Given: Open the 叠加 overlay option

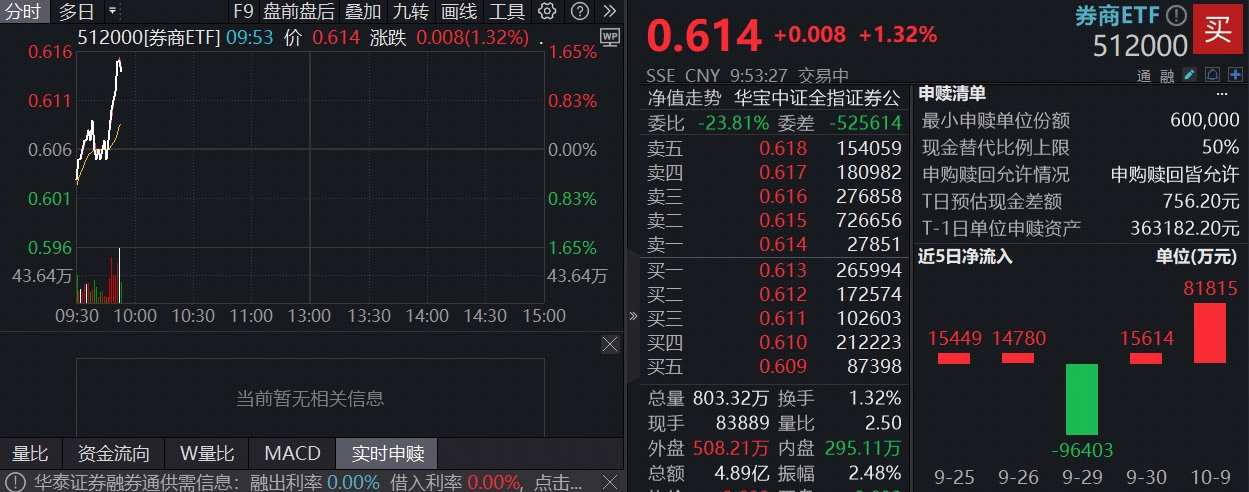Looking at the screenshot, I should tap(362, 12).
